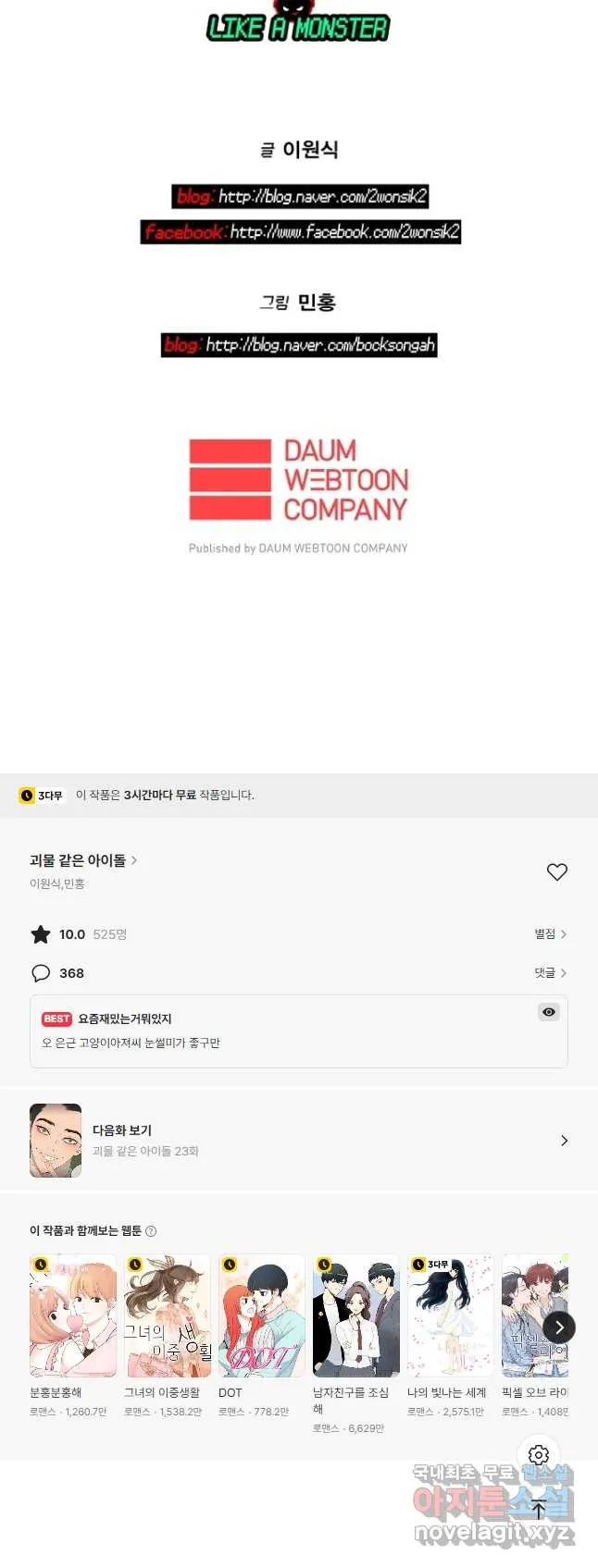Open the webtoon 분홍분홍해
Screen dimensions: 598x1568
(73, 1316)
